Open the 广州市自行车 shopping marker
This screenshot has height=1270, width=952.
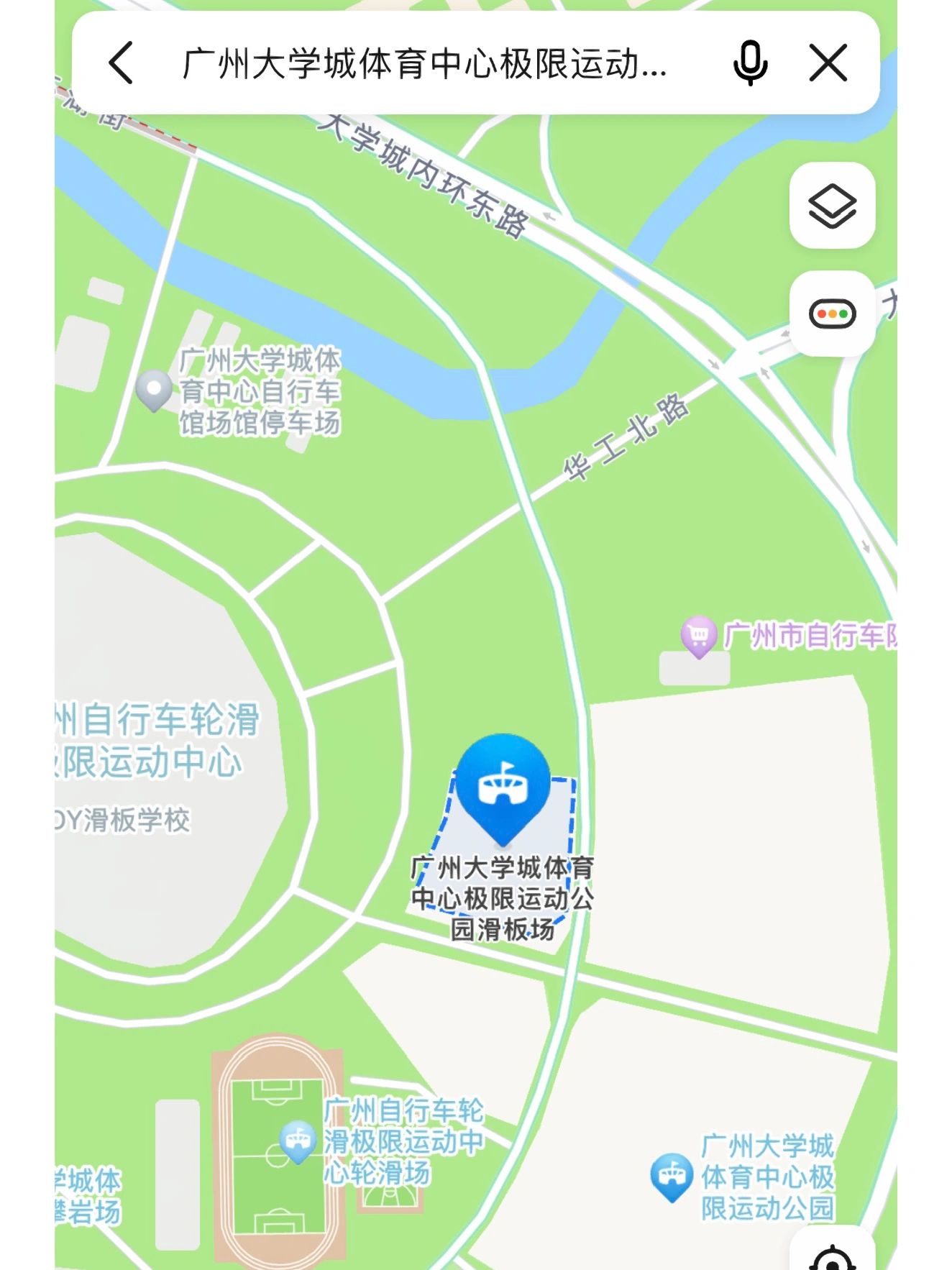click(699, 635)
